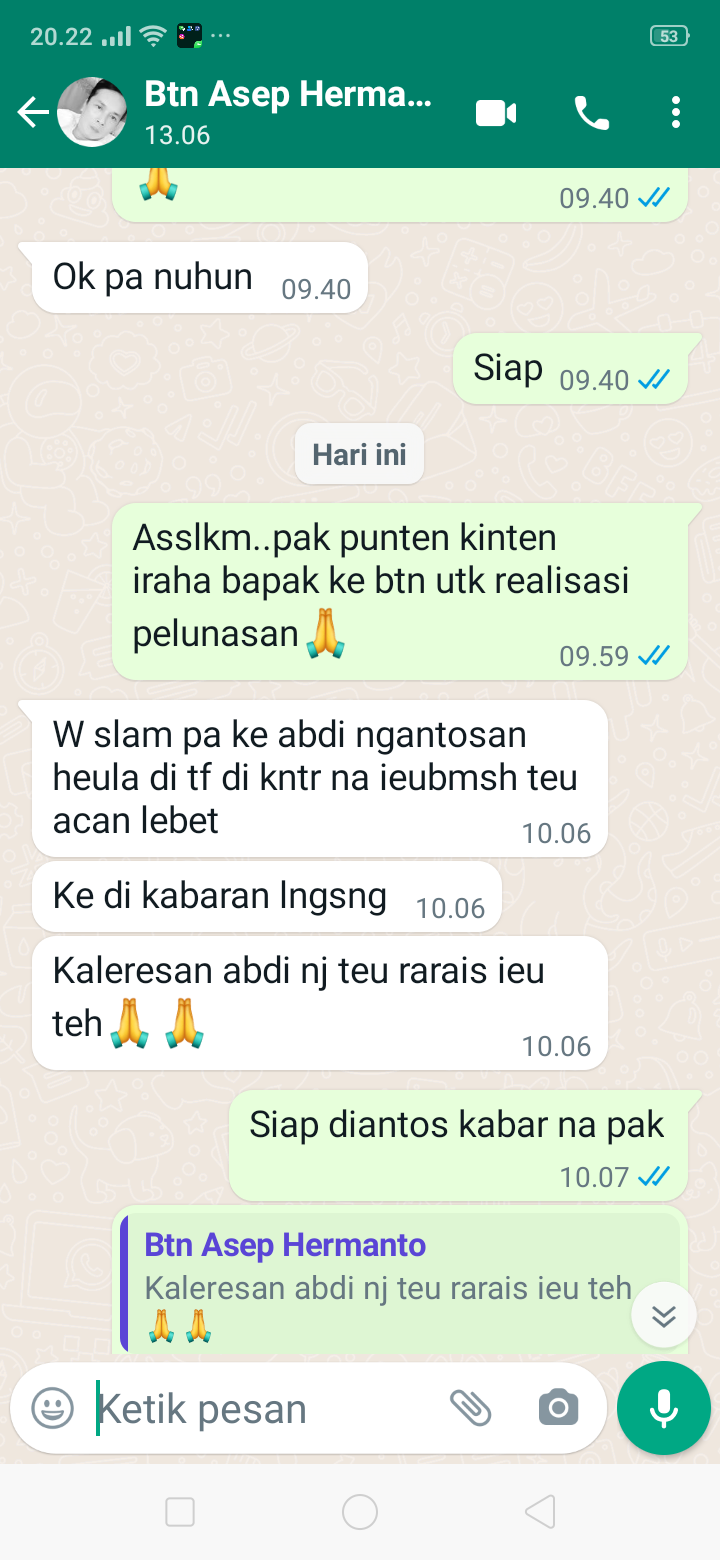720x1560 pixels.
Task: Attach a file with the paperclip
Action: coord(470,1409)
